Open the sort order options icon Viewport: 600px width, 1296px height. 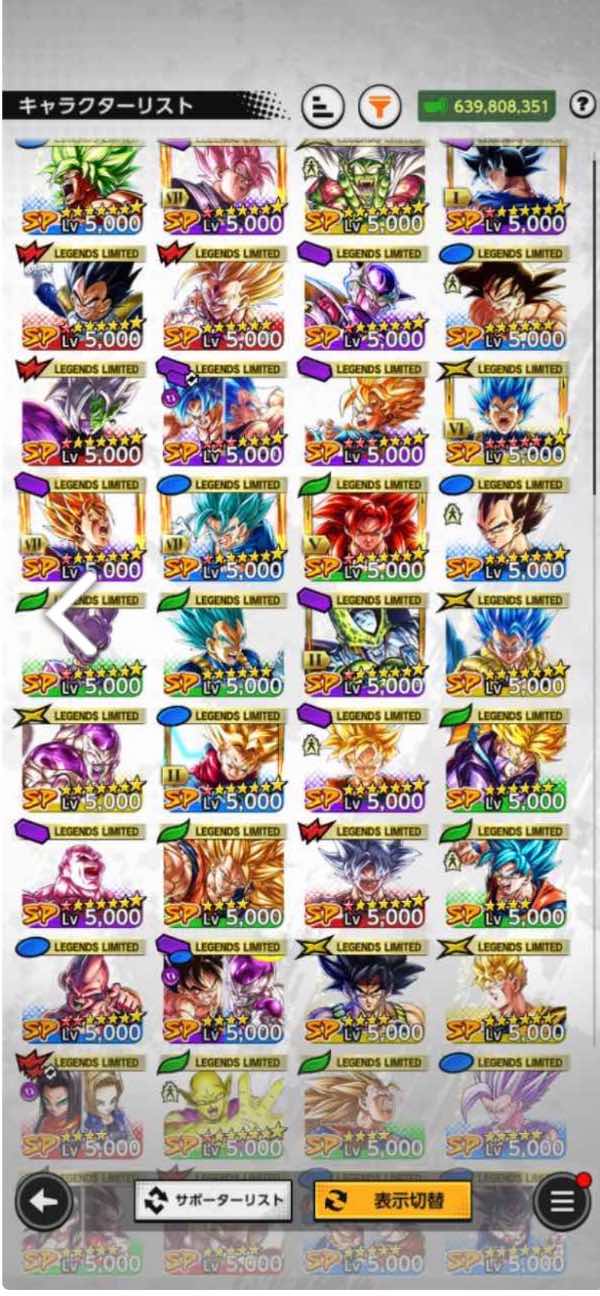click(x=322, y=106)
